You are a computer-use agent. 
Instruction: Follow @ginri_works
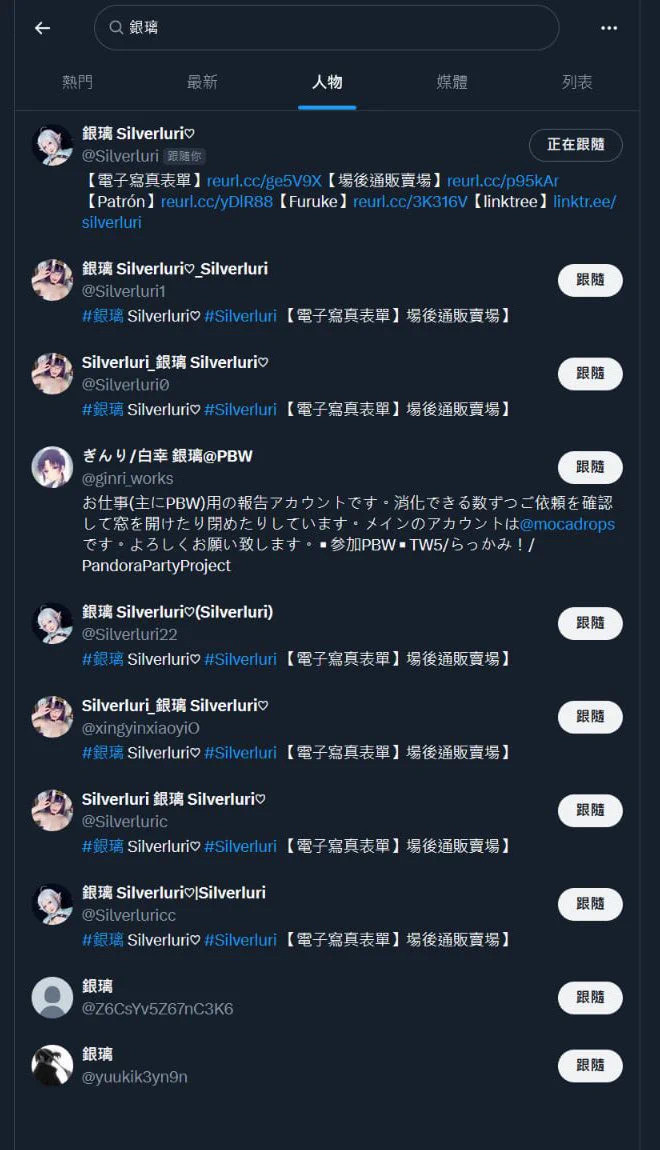[x=589, y=467]
